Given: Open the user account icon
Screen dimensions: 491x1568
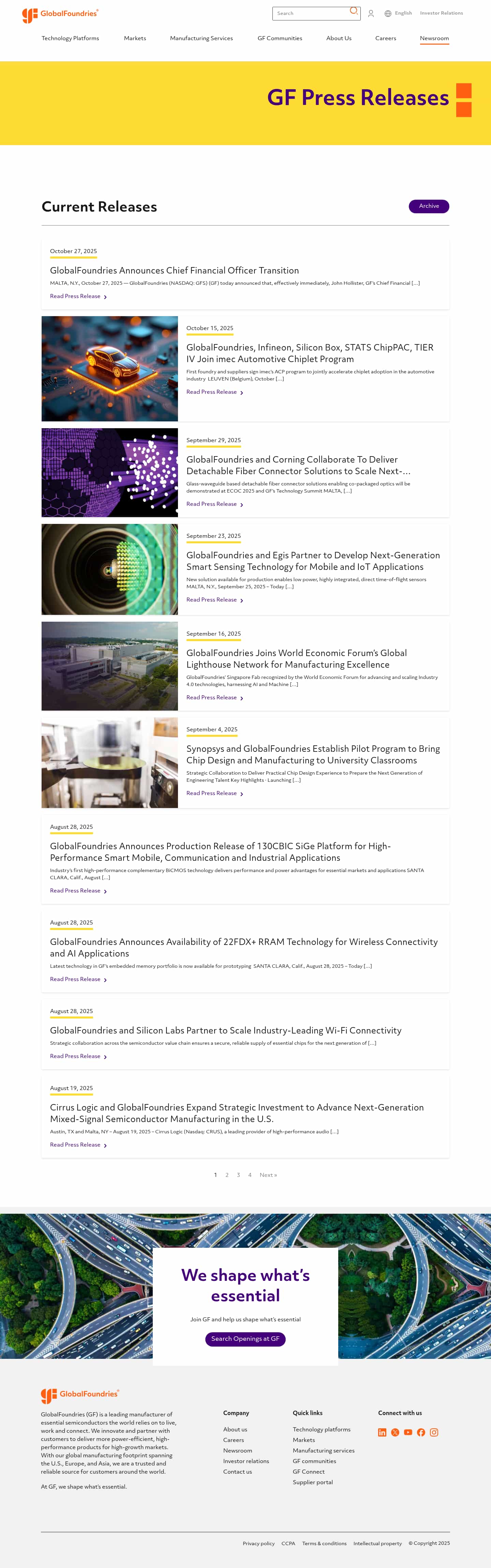Looking at the screenshot, I should coord(370,13).
